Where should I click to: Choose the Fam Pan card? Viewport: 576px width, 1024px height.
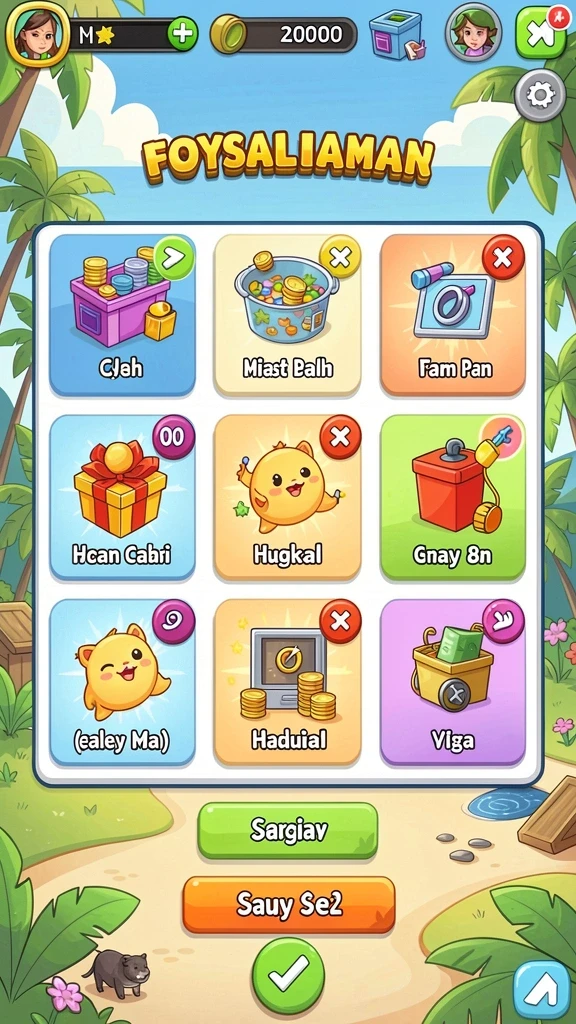click(x=453, y=315)
